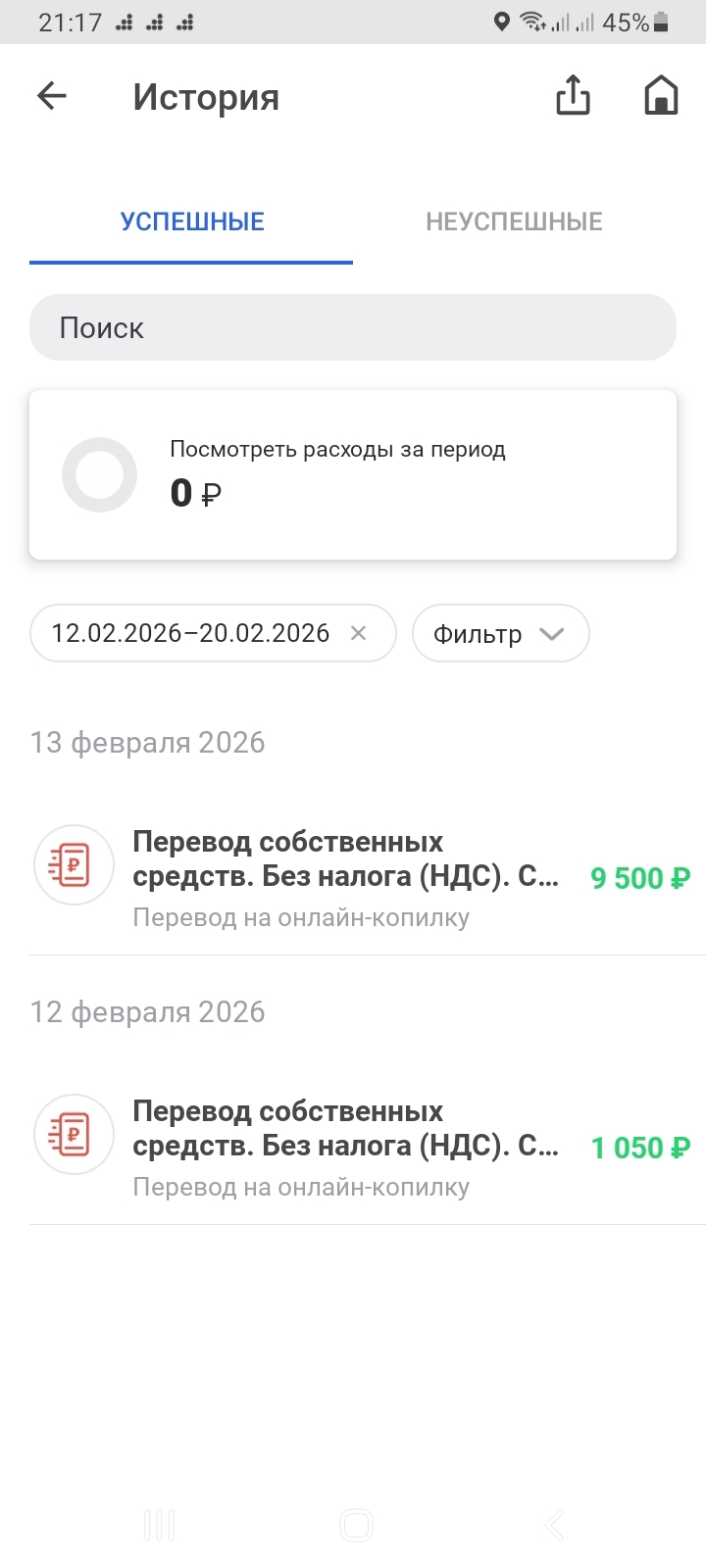Tap the recent apps icon in the navigation bar

click(159, 1525)
